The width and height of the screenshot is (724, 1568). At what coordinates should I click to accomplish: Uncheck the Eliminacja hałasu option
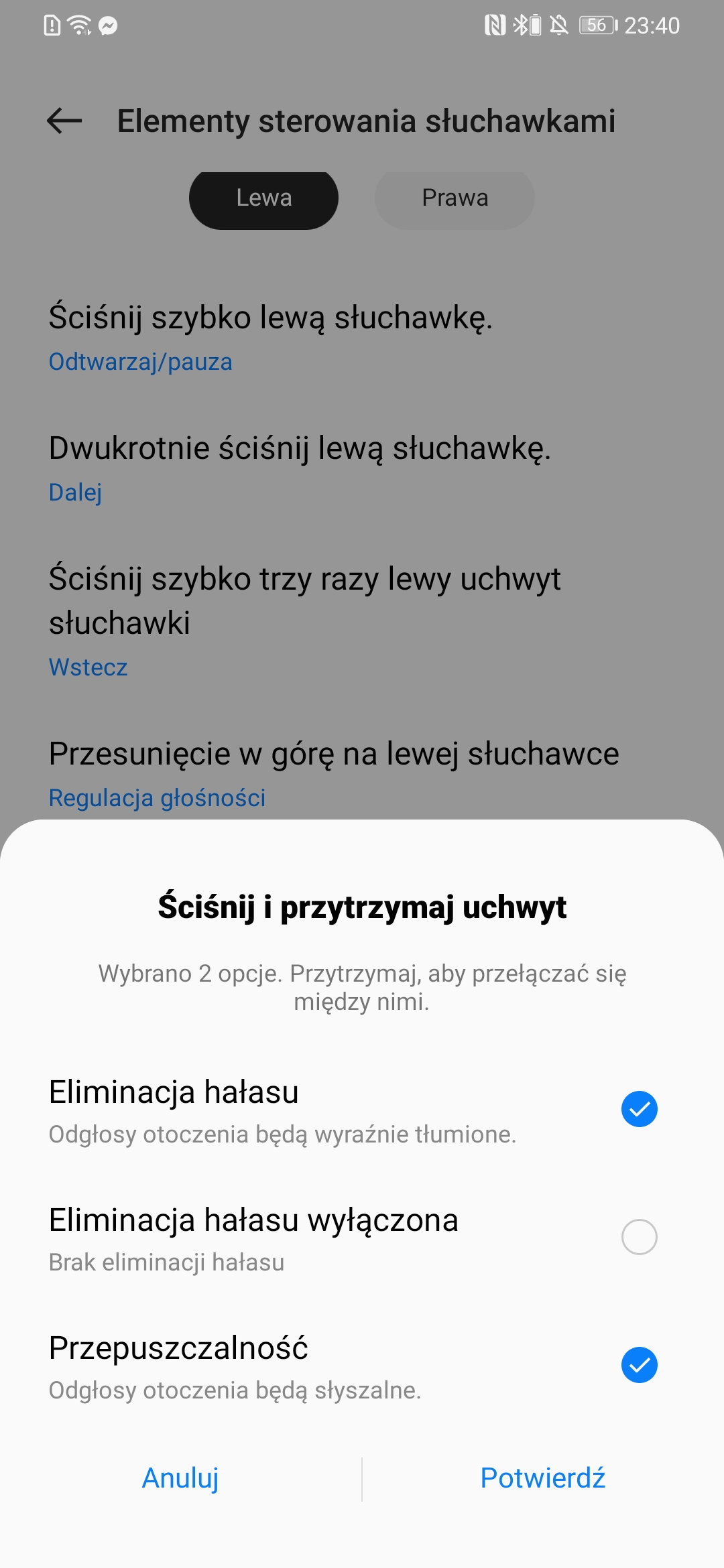[639, 1109]
